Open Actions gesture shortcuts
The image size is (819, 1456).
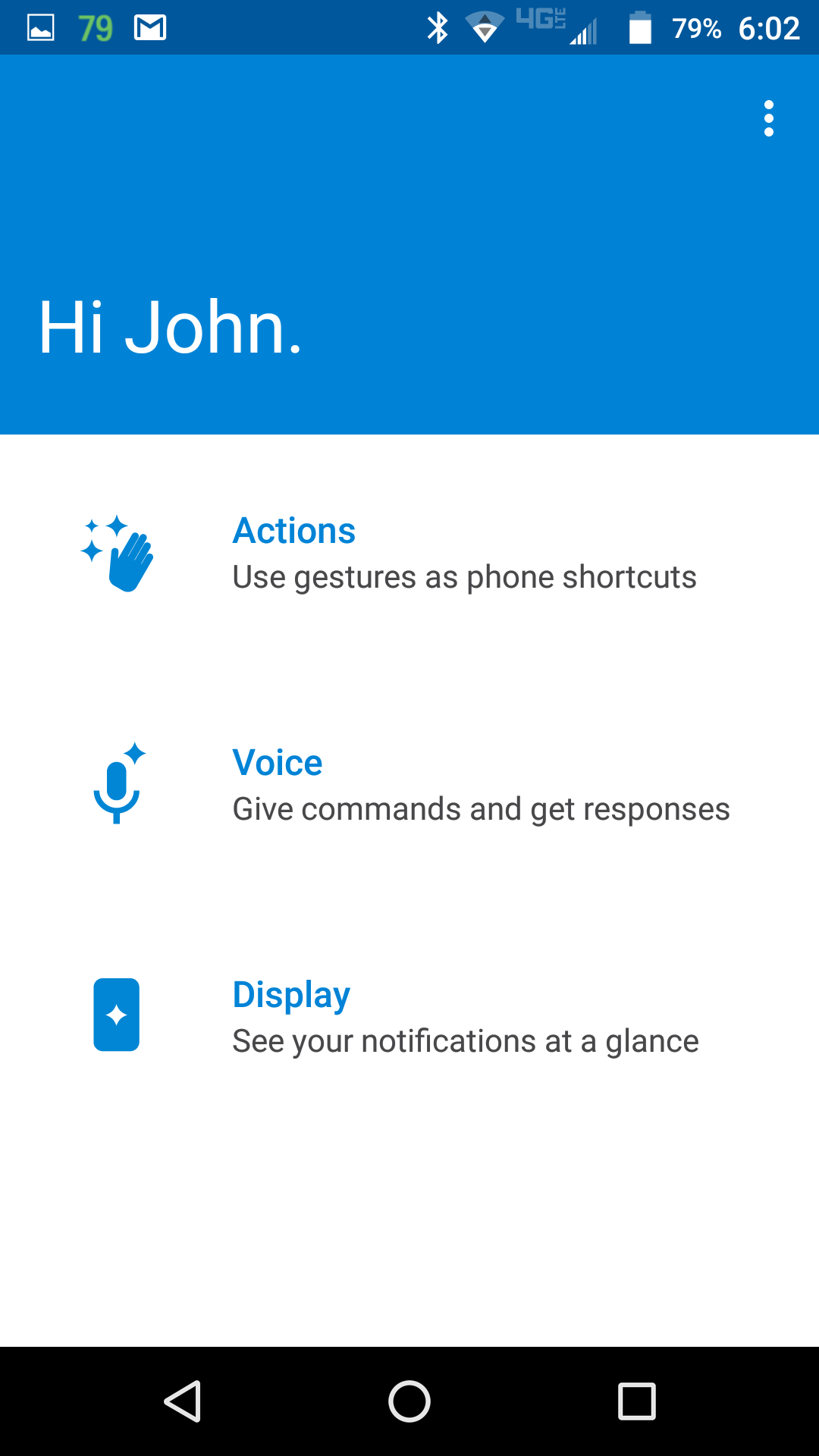[409, 554]
